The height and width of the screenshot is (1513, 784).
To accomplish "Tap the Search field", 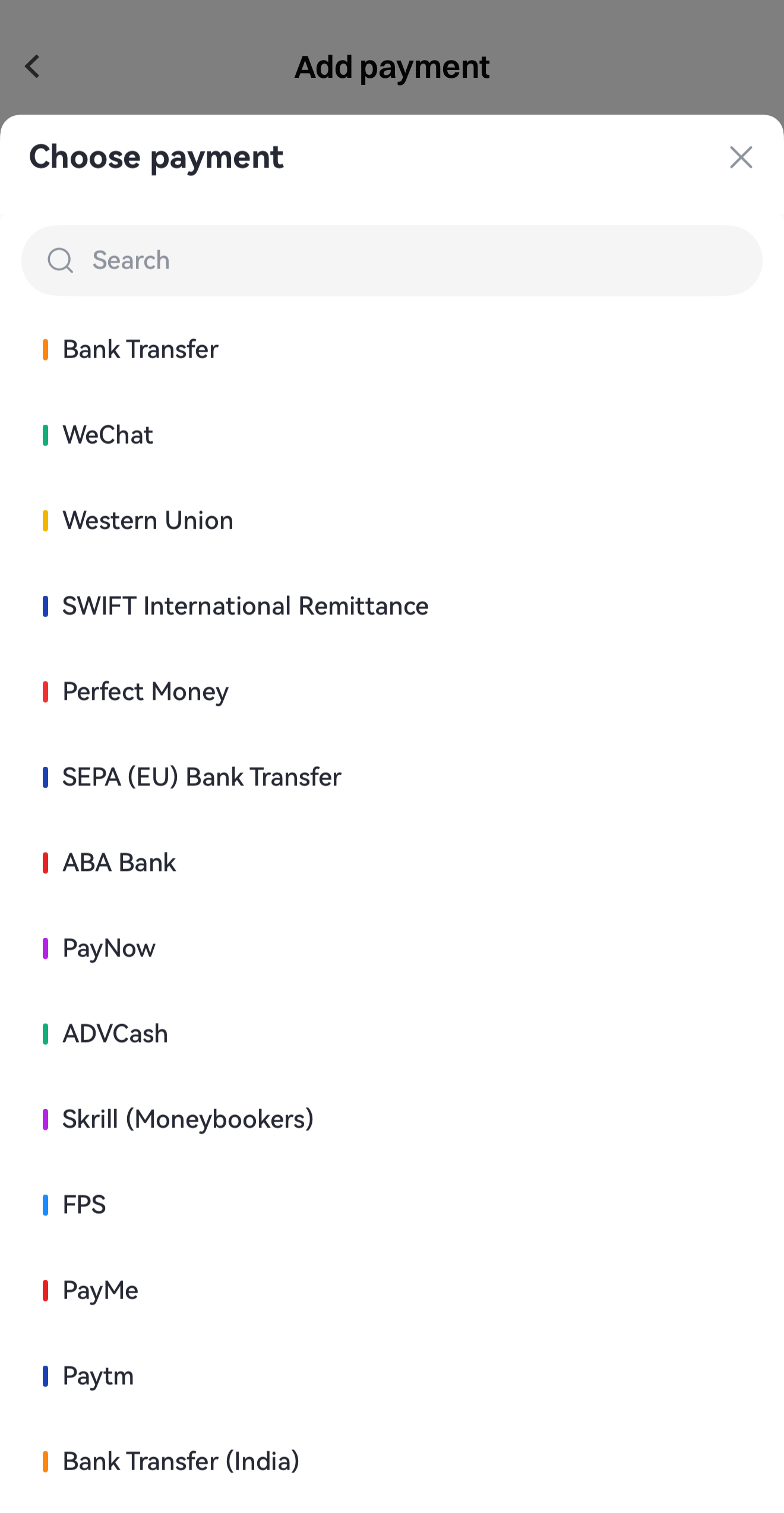I will pos(392,260).
